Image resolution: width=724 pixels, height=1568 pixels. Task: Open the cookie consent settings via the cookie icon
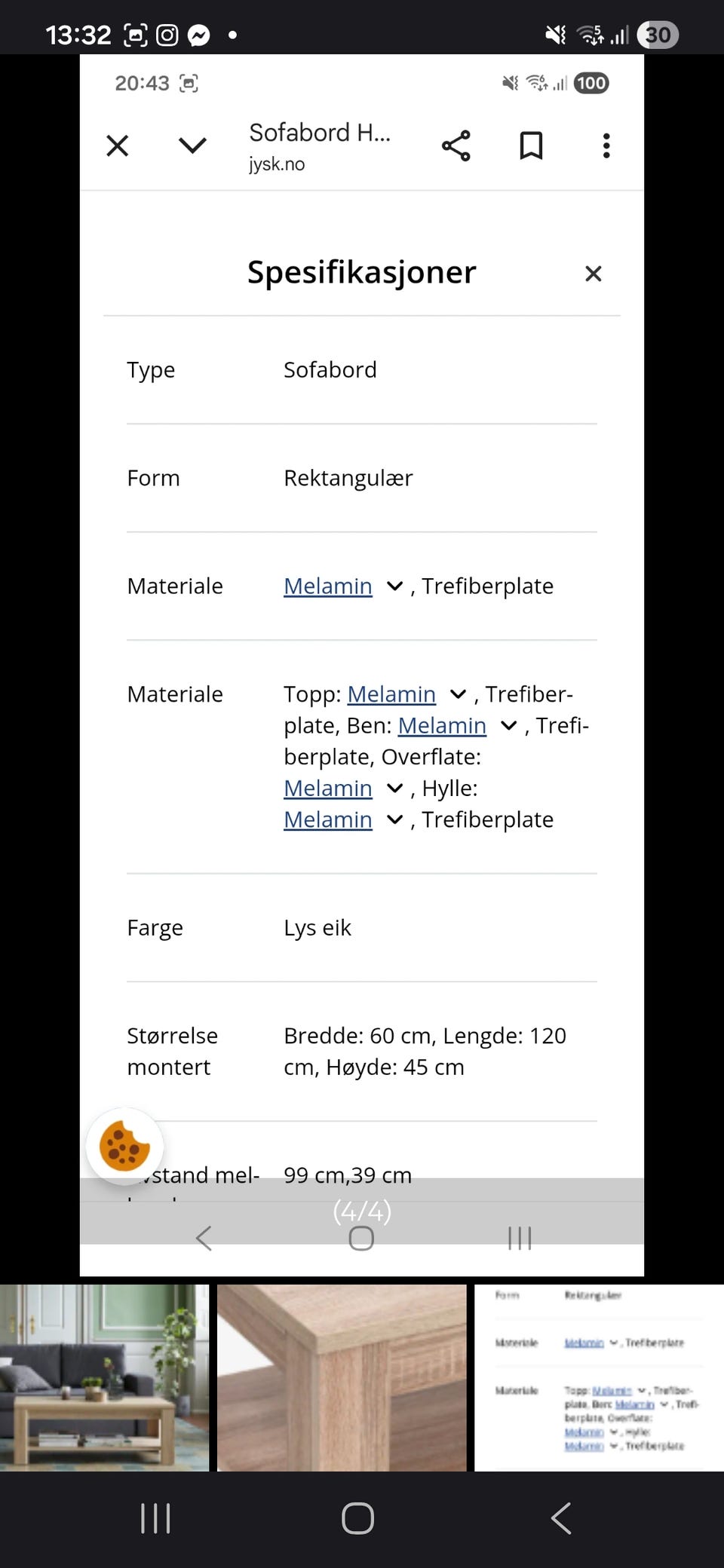coord(124,1147)
